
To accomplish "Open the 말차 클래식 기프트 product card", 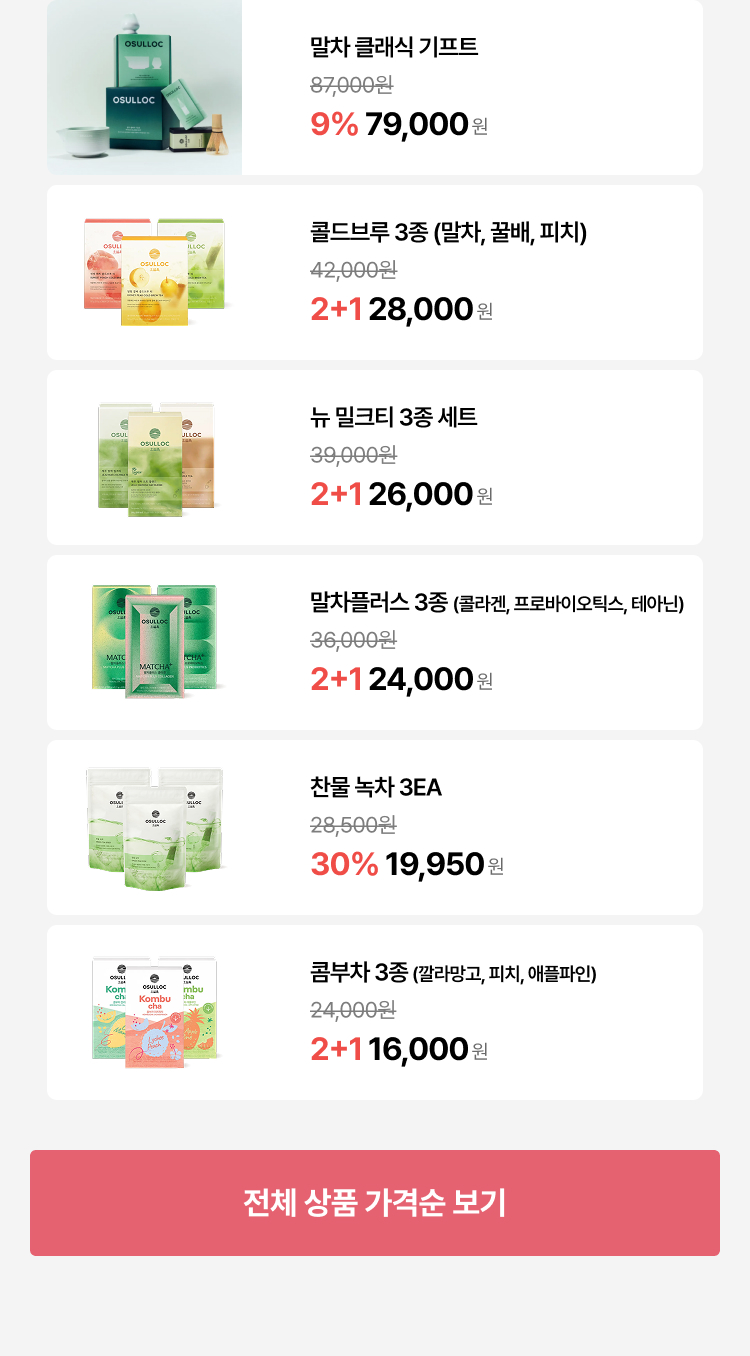I will pos(375,88).
